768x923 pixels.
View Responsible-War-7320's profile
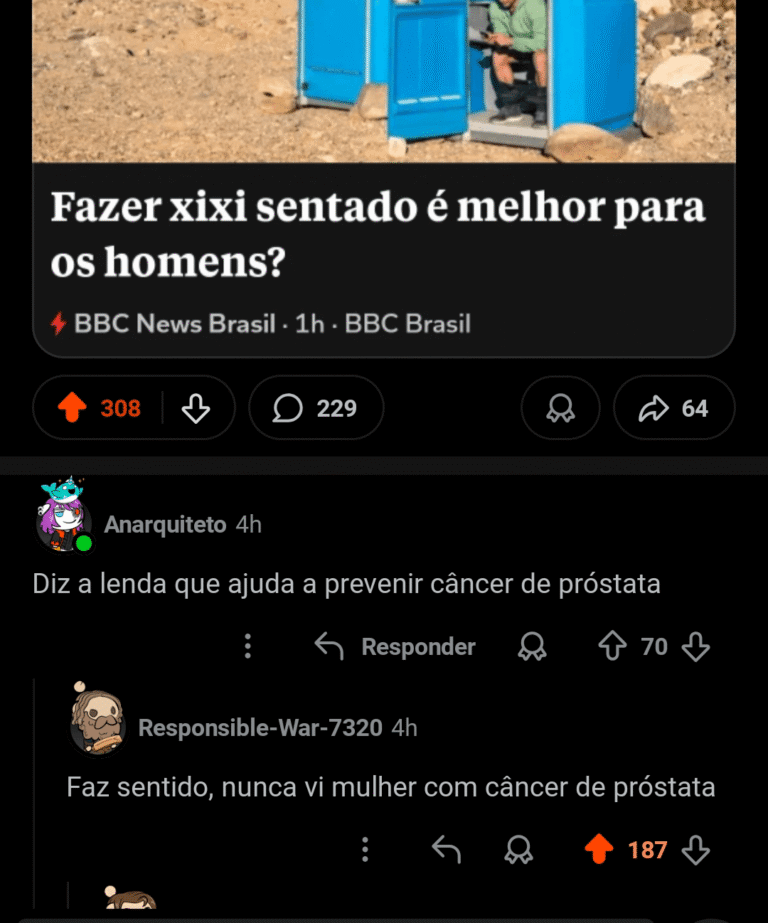tap(259, 728)
